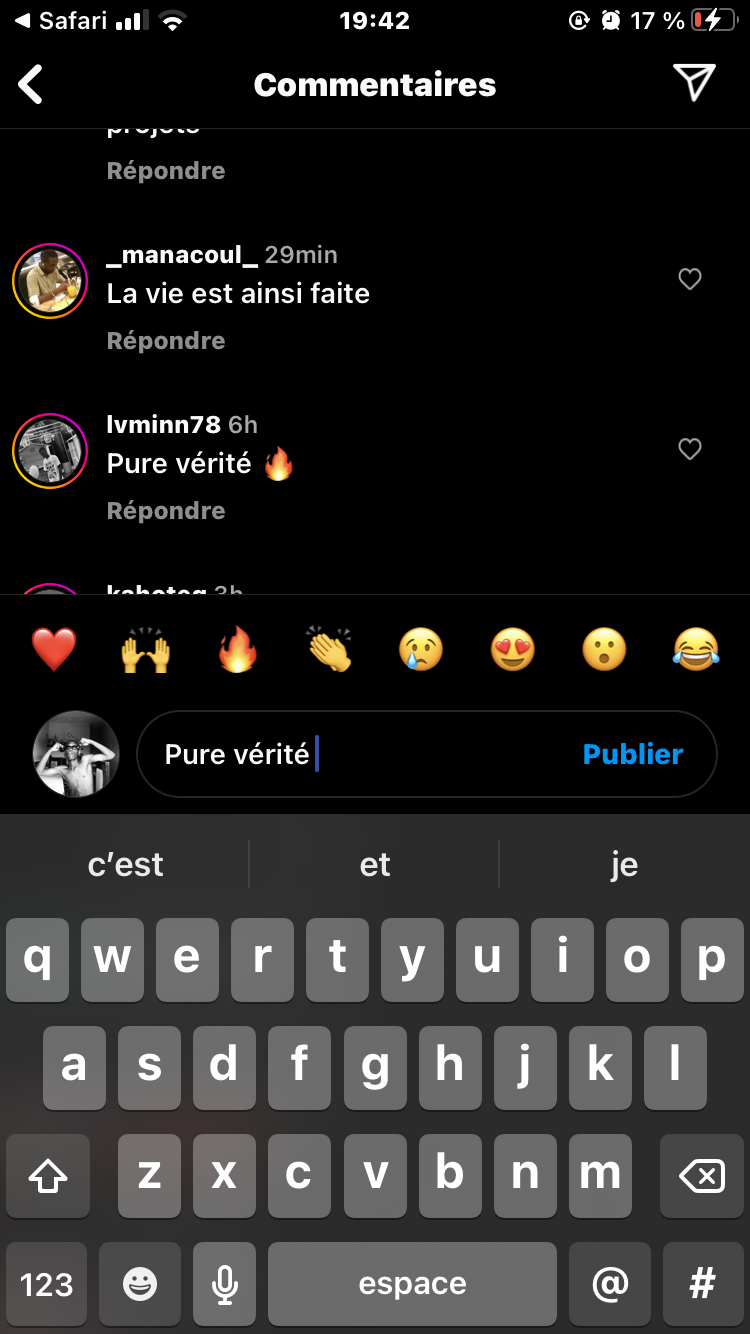Like lvminn78's comment
The height and width of the screenshot is (1334, 750).
(x=690, y=450)
